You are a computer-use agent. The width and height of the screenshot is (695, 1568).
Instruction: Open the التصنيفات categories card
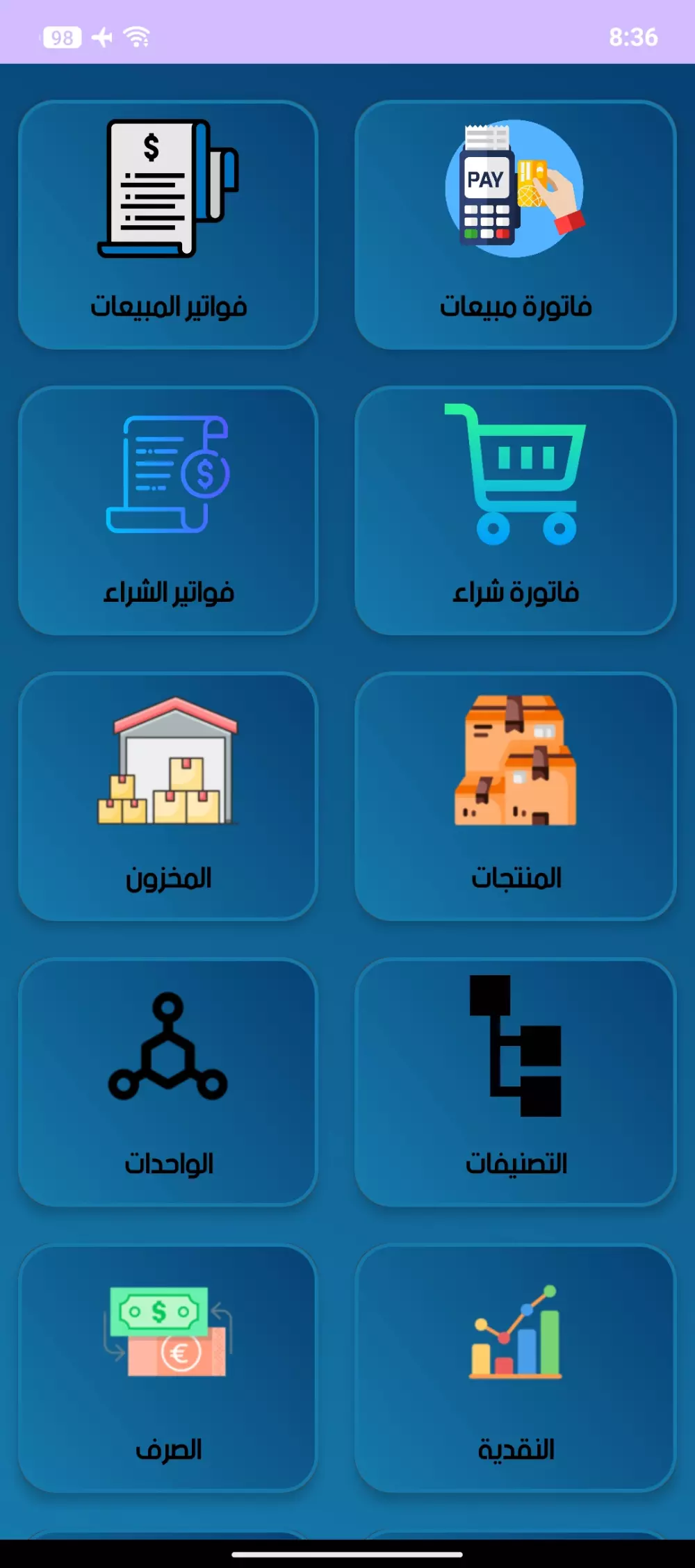(515, 1081)
